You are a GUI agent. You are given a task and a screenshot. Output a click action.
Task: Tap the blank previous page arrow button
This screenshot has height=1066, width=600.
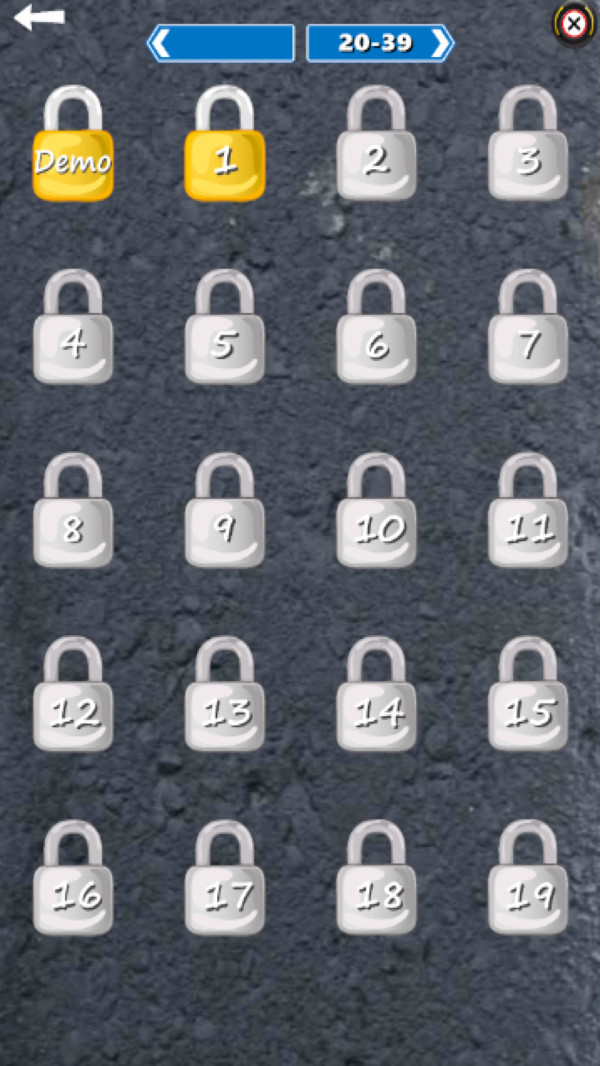pos(221,43)
